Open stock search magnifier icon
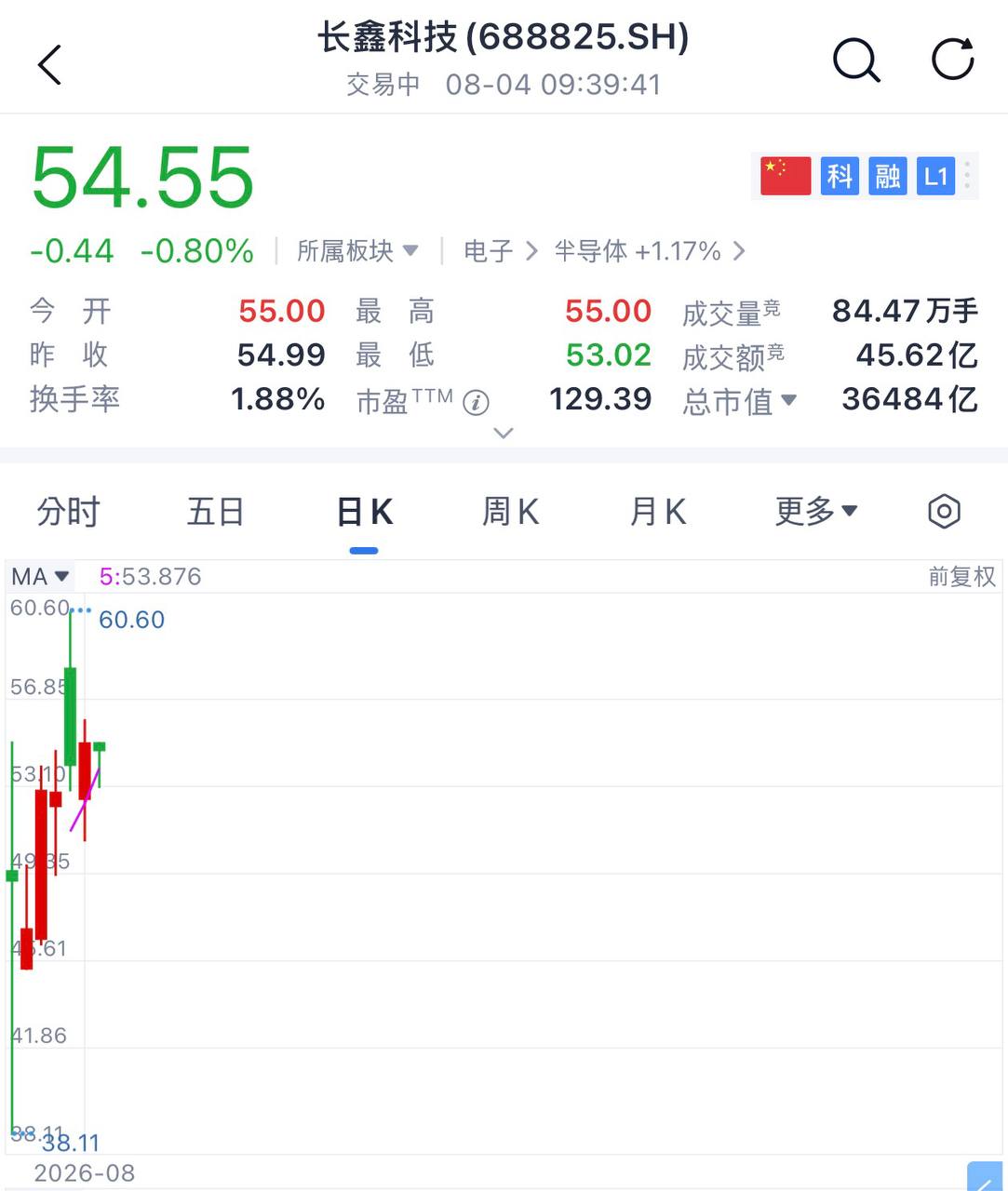Viewport: 1008px width, 1191px height. [x=856, y=61]
